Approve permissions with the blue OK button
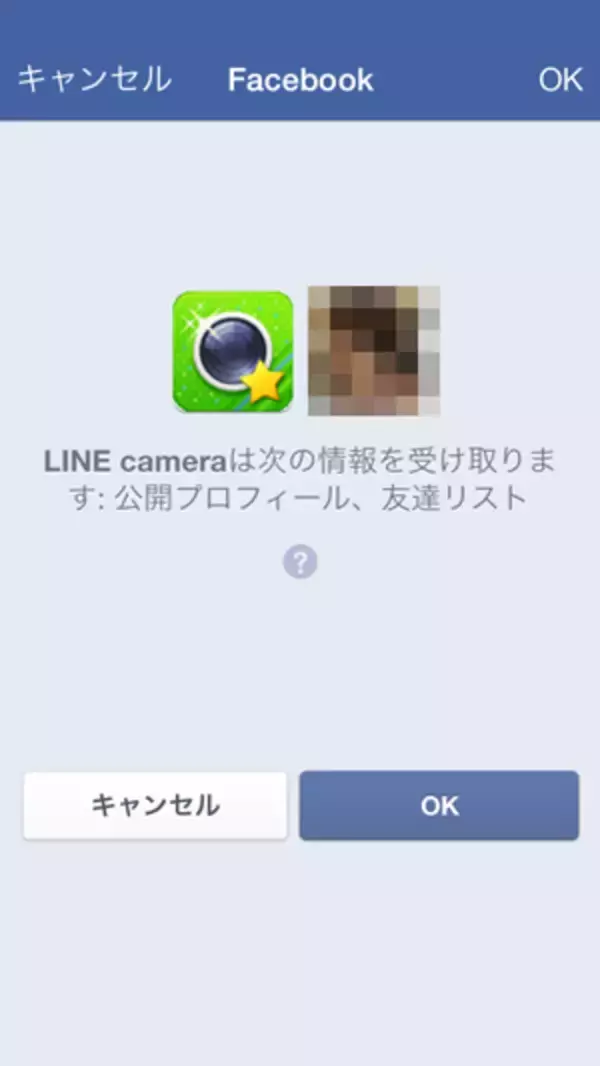This screenshot has width=600, height=1066. pyautogui.click(x=439, y=805)
